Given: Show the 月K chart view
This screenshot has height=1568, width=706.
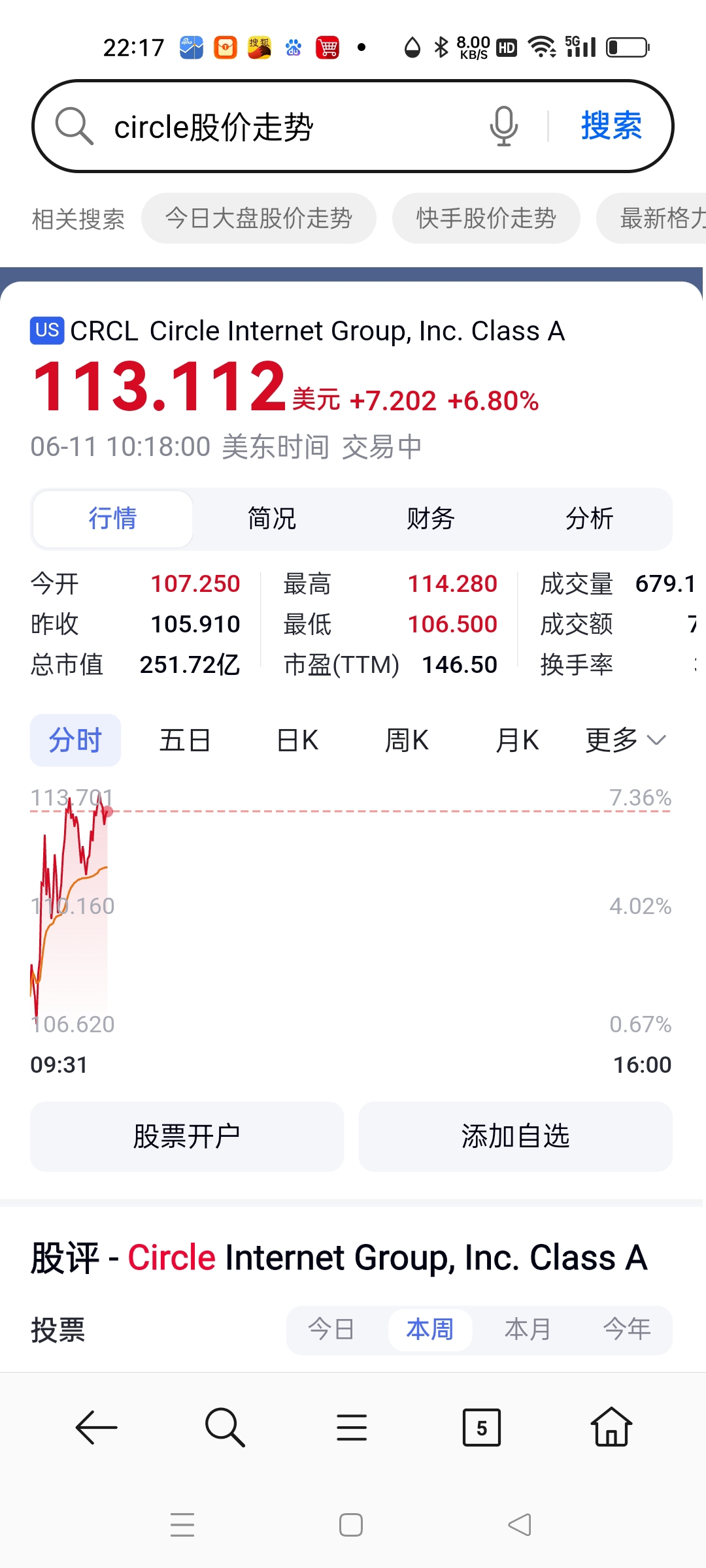Looking at the screenshot, I should [517, 740].
